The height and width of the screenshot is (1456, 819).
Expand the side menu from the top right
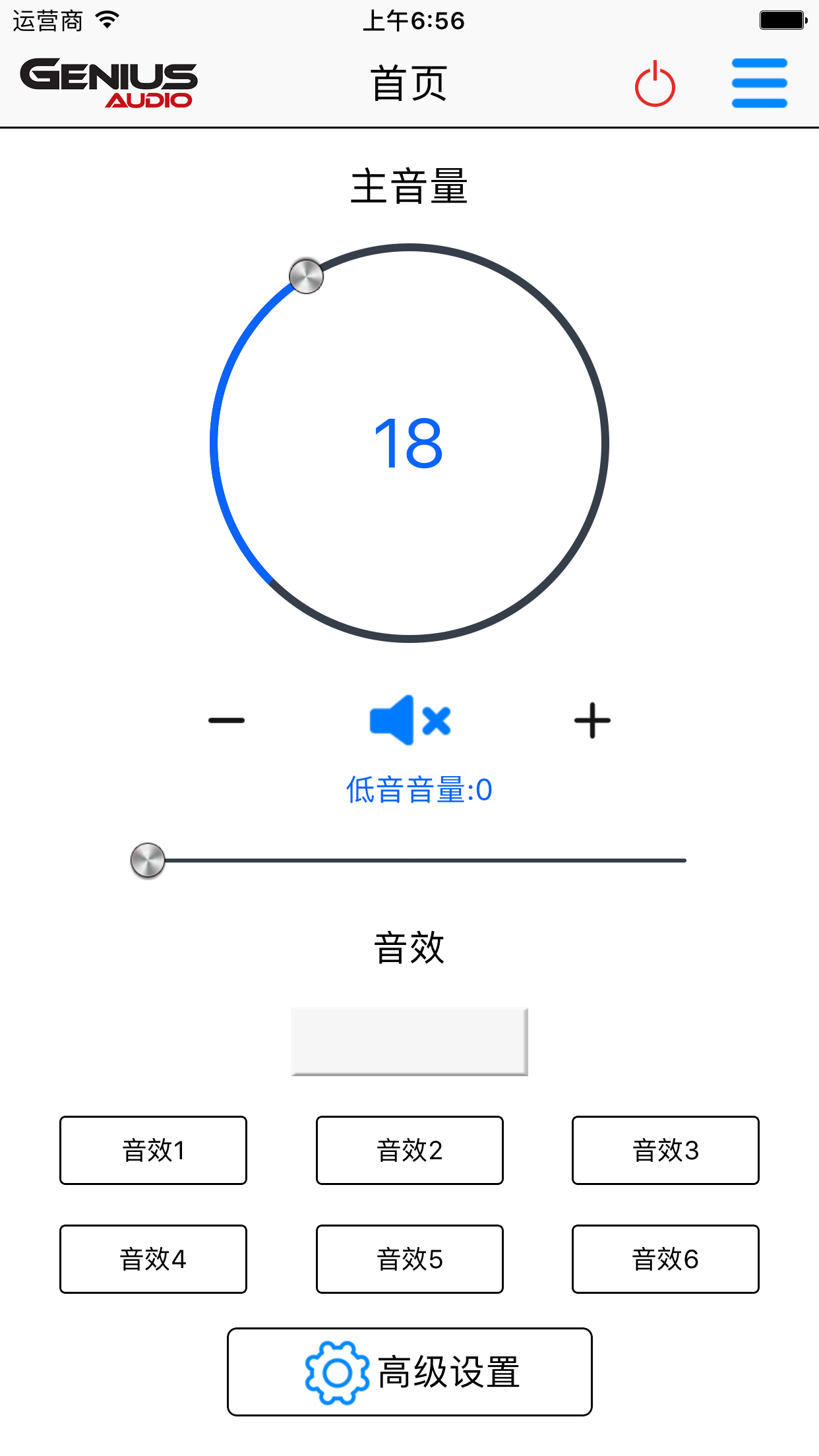pos(759,82)
